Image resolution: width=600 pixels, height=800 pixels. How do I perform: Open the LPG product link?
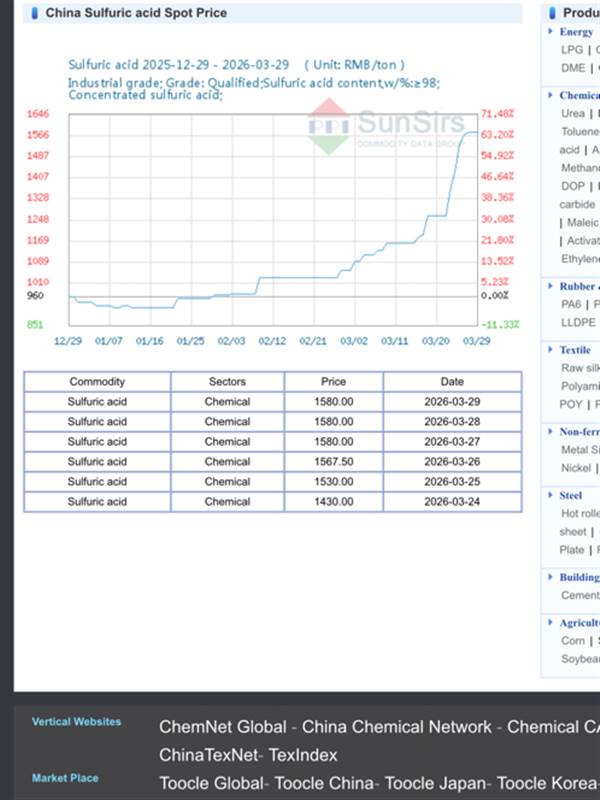[x=571, y=50]
